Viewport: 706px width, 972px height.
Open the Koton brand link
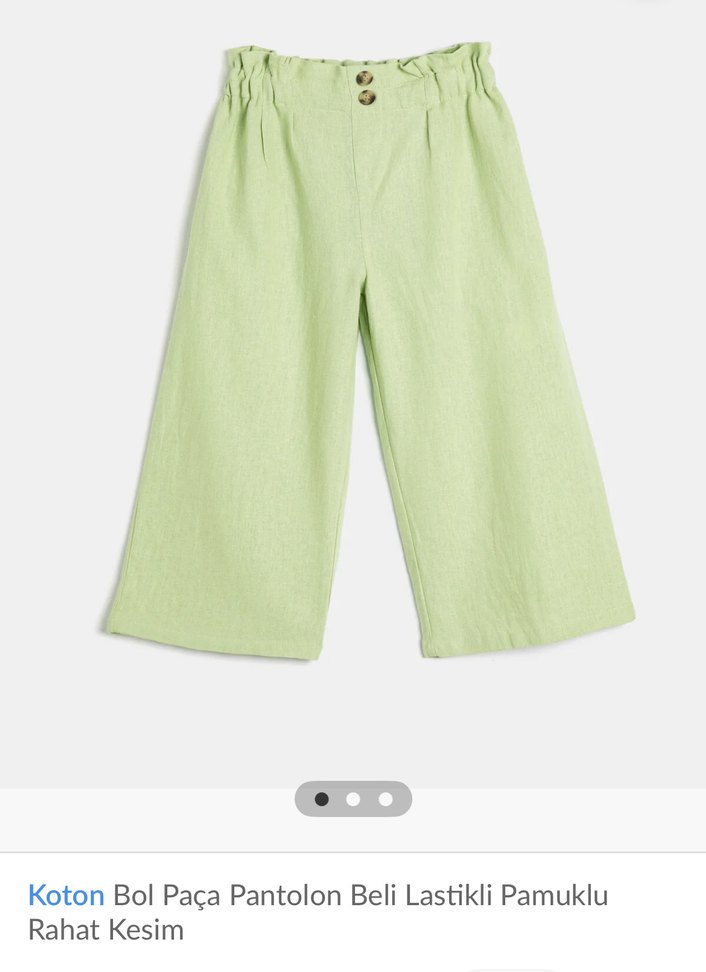click(x=66, y=894)
